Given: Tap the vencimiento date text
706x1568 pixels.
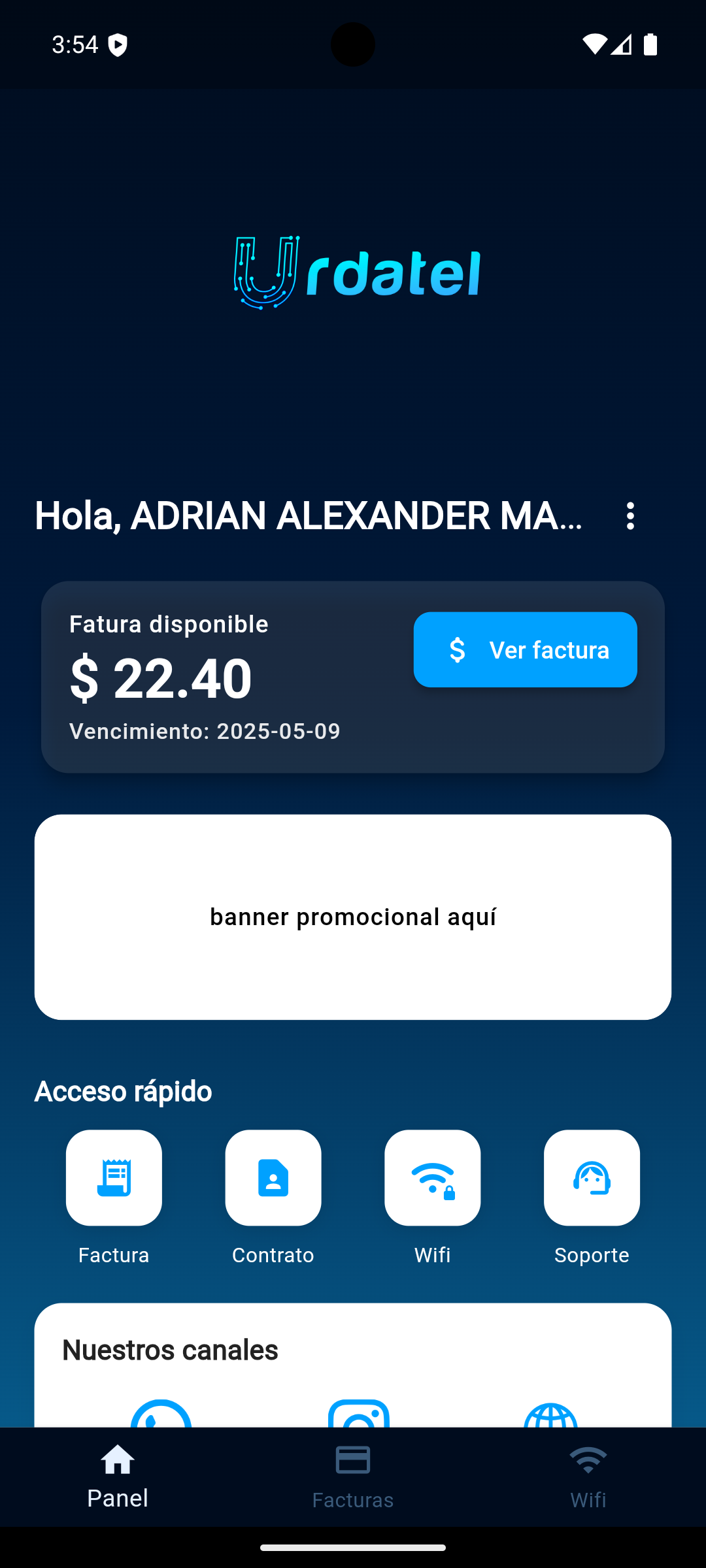Looking at the screenshot, I should [205, 731].
